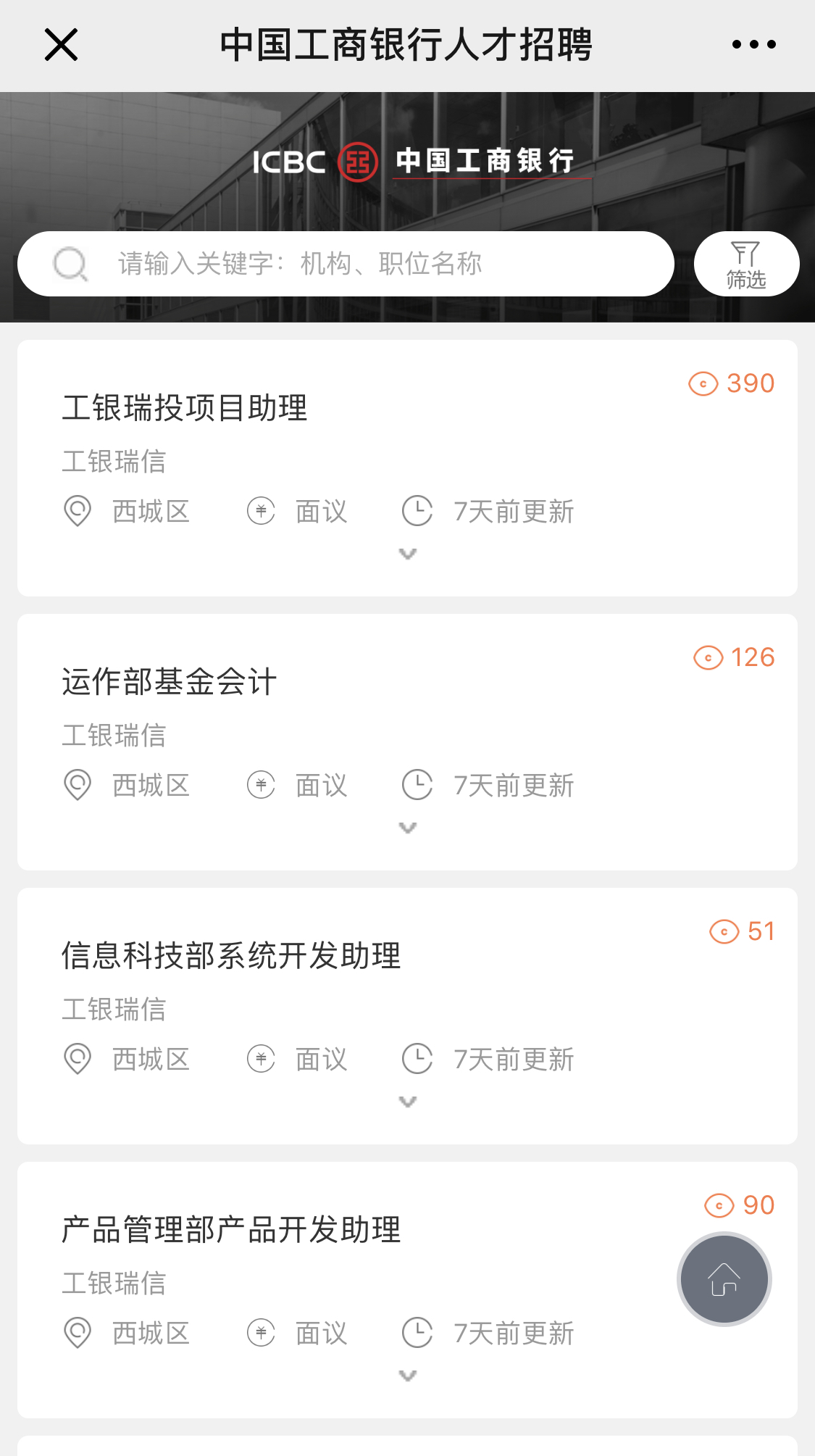Tap the 中国工商银行人才招聘 title

(407, 43)
